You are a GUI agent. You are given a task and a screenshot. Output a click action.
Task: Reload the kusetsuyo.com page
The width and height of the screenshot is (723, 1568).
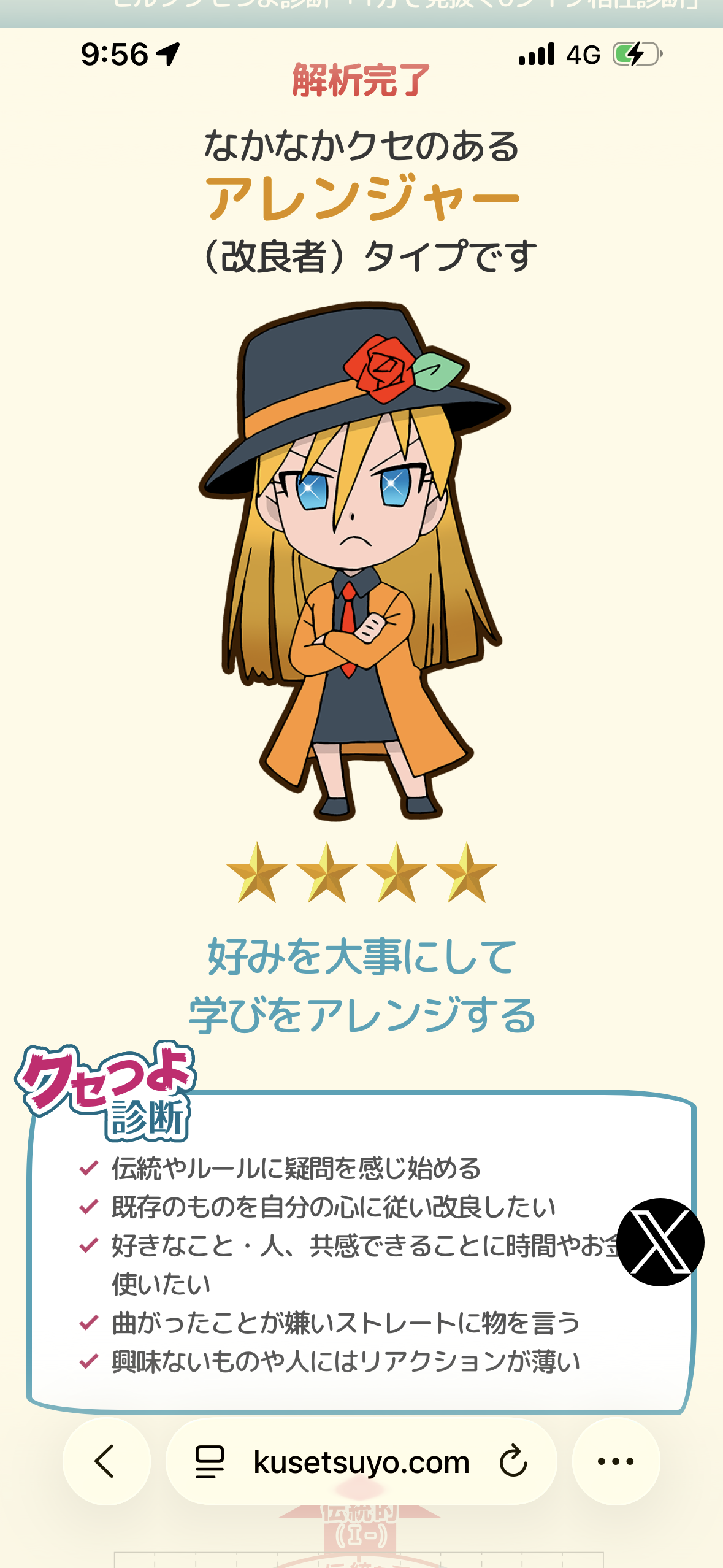click(x=513, y=1461)
